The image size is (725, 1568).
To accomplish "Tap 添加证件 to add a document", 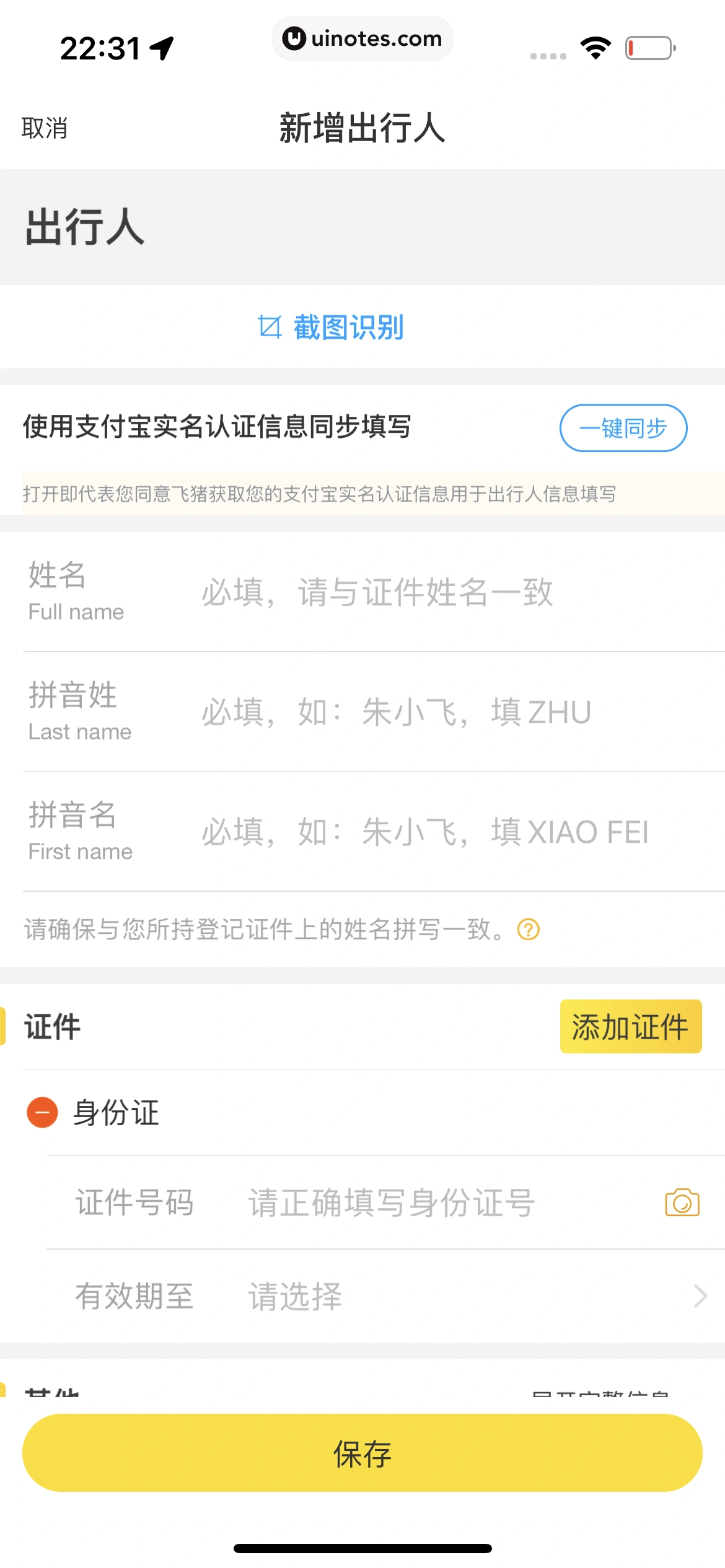I will 630,1027.
